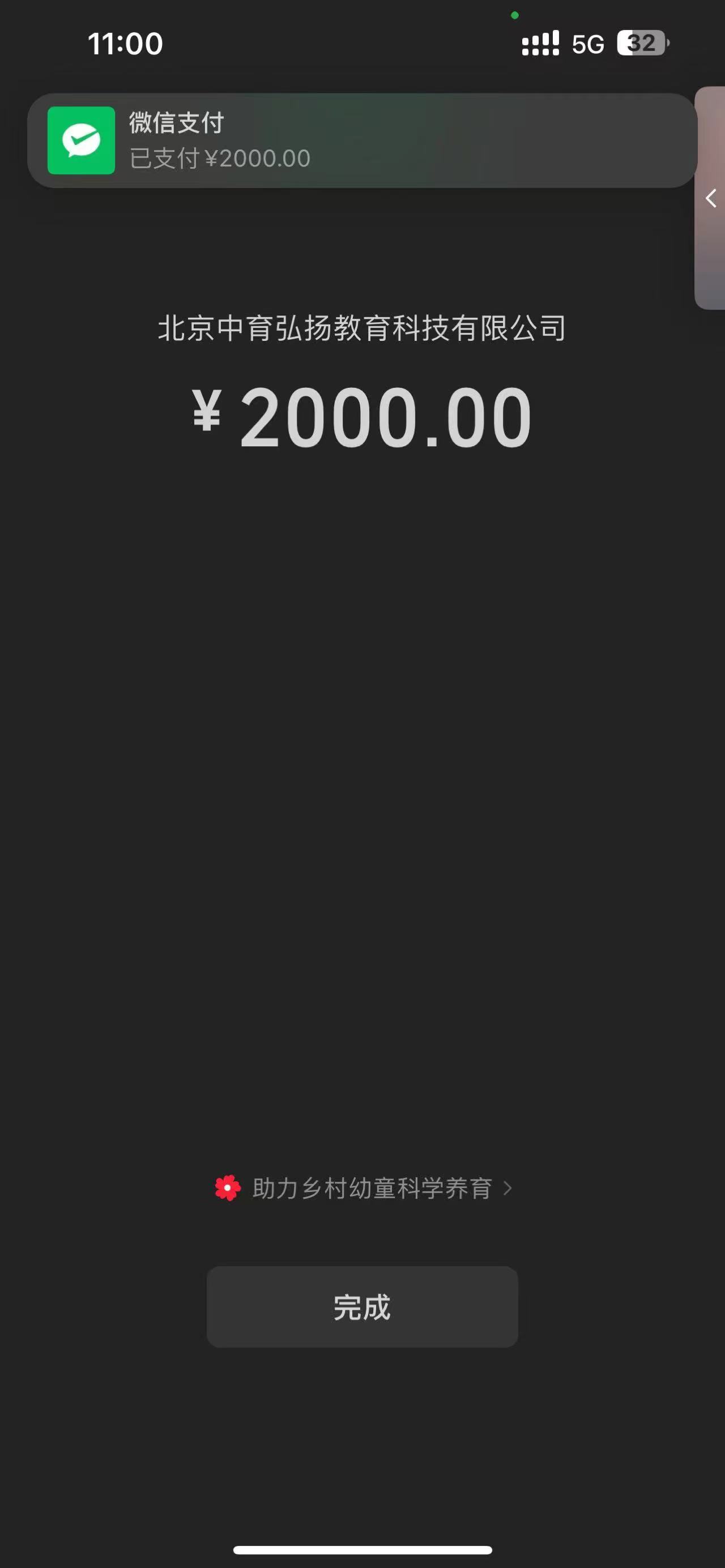Tap 完成 to finish the payment
This screenshot has height=1568, width=725.
point(362,1306)
